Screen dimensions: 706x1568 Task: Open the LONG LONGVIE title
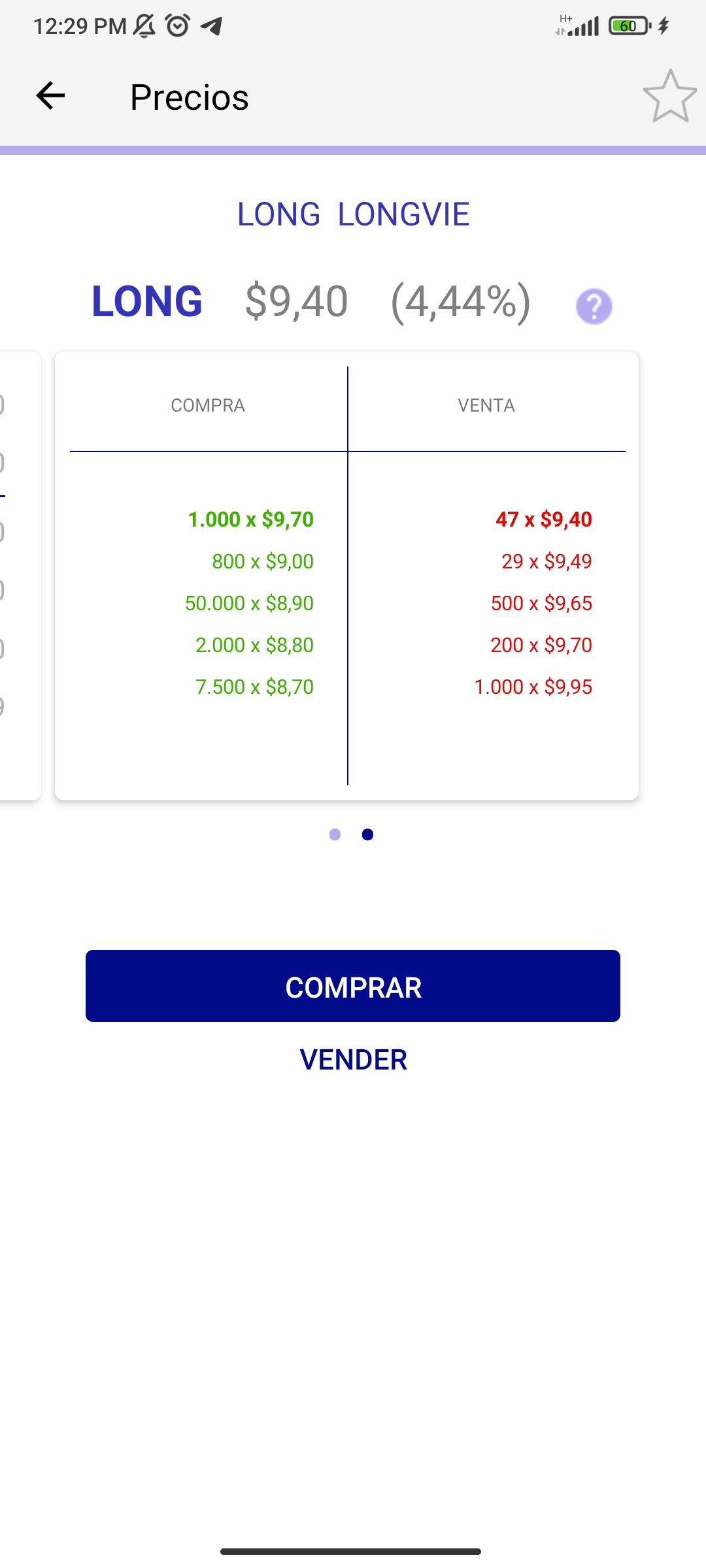tap(353, 214)
